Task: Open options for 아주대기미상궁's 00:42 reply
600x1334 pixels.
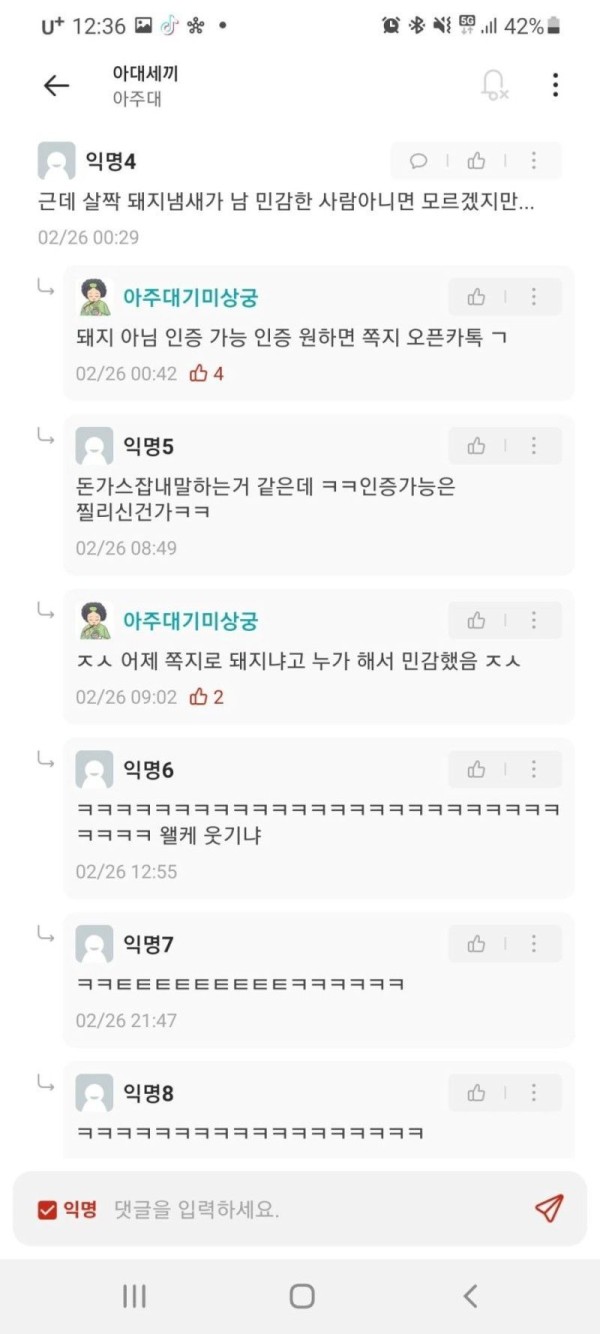Action: point(533,297)
